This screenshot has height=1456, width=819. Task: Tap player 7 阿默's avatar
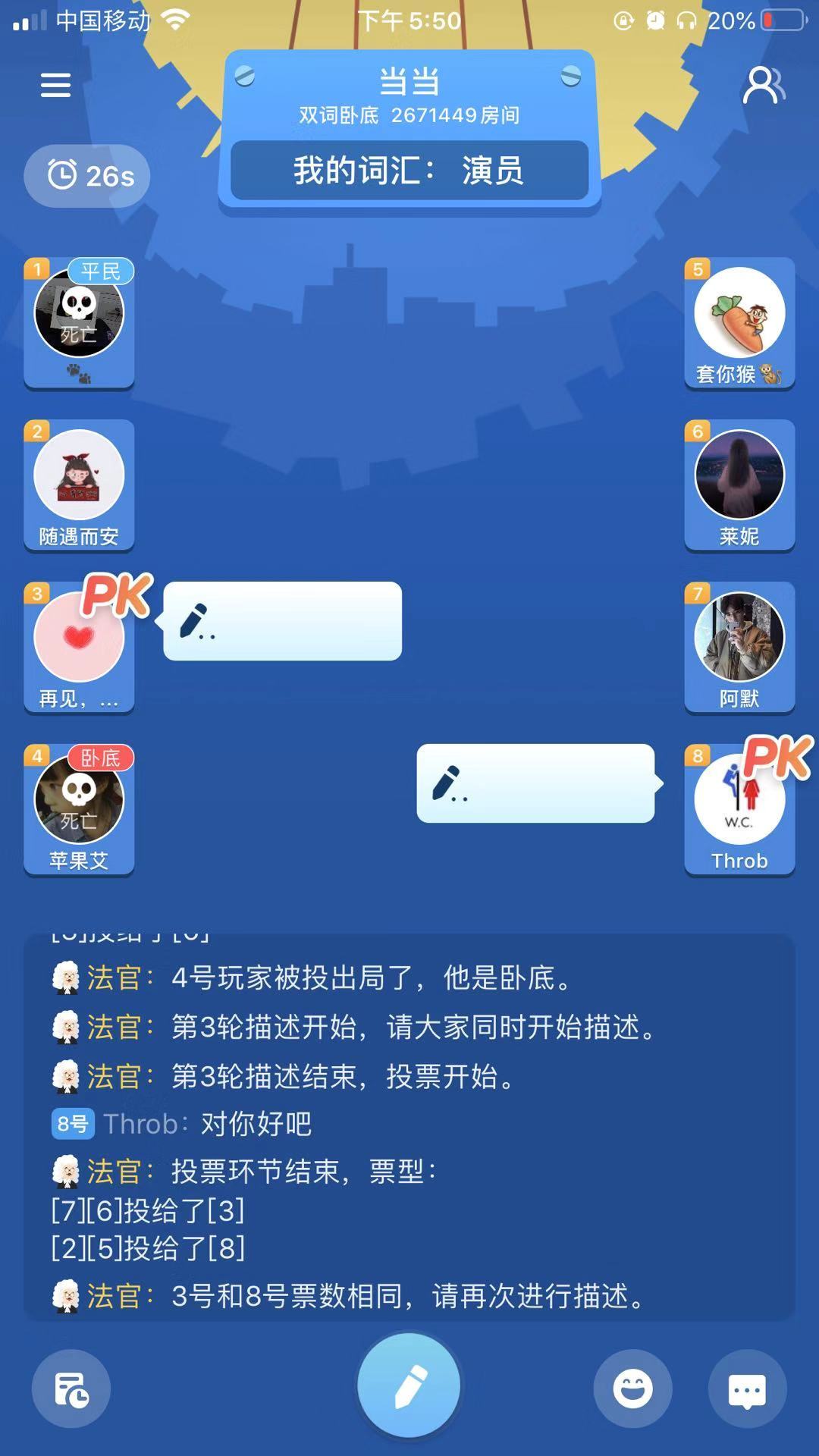click(739, 638)
